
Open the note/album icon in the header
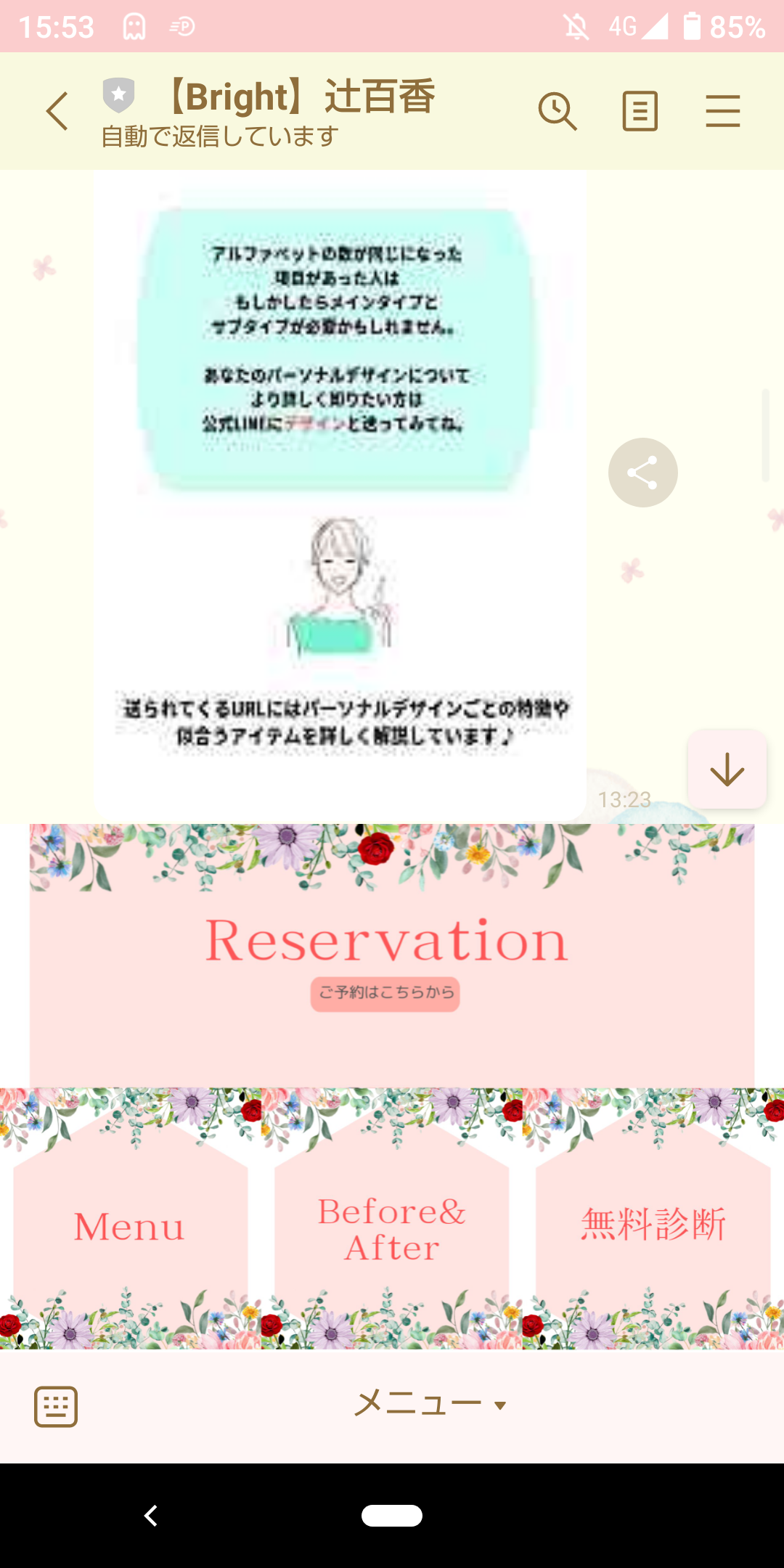[640, 109]
